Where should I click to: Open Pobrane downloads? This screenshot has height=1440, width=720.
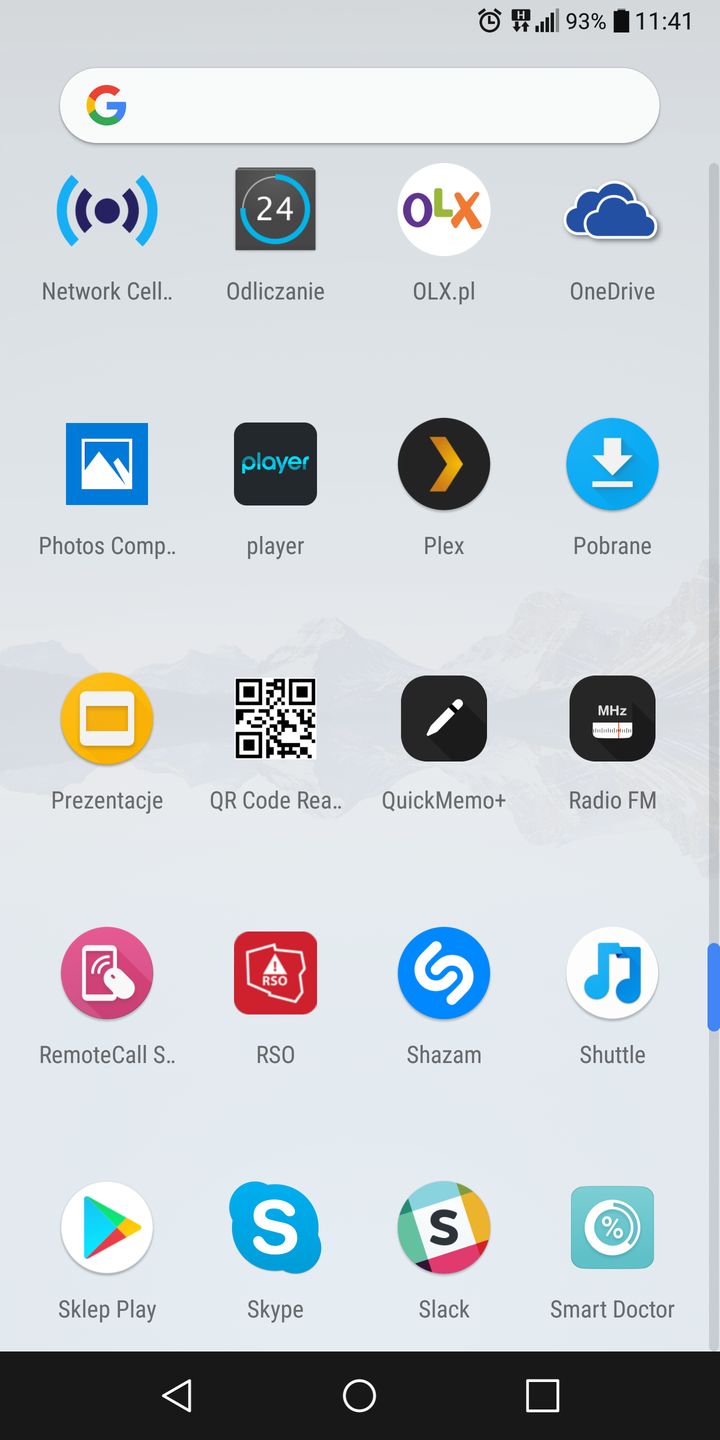pos(611,464)
